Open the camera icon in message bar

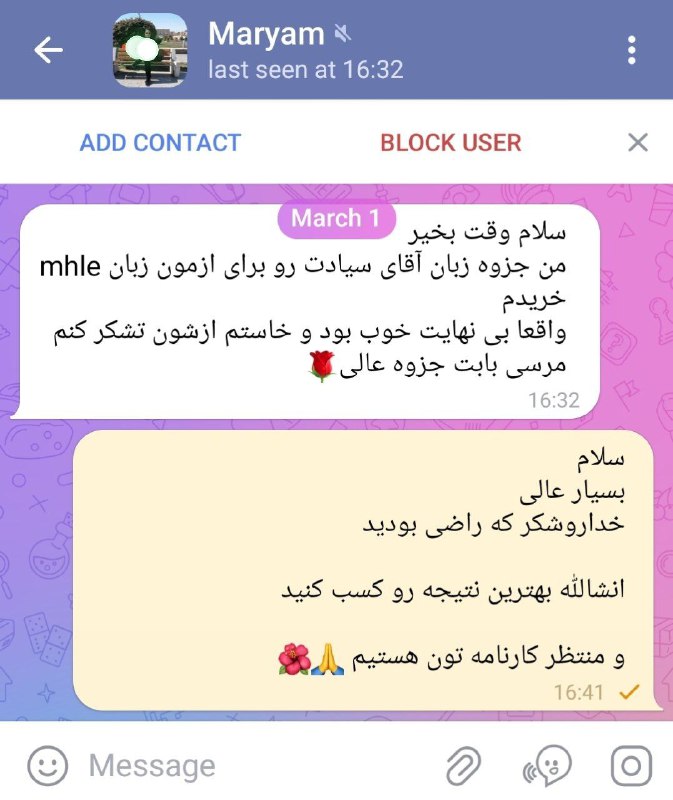632,767
